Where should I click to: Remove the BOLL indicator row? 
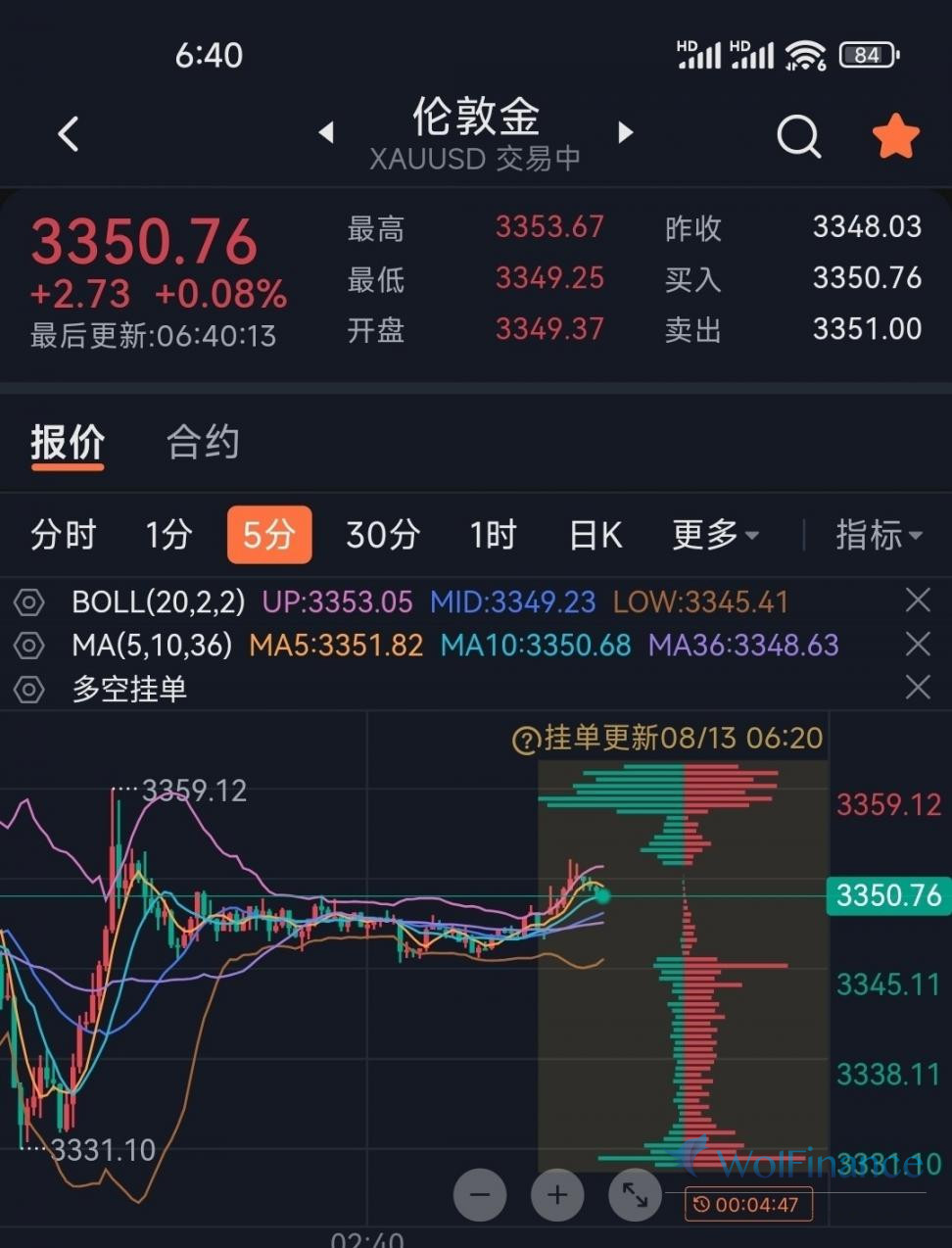(x=918, y=600)
